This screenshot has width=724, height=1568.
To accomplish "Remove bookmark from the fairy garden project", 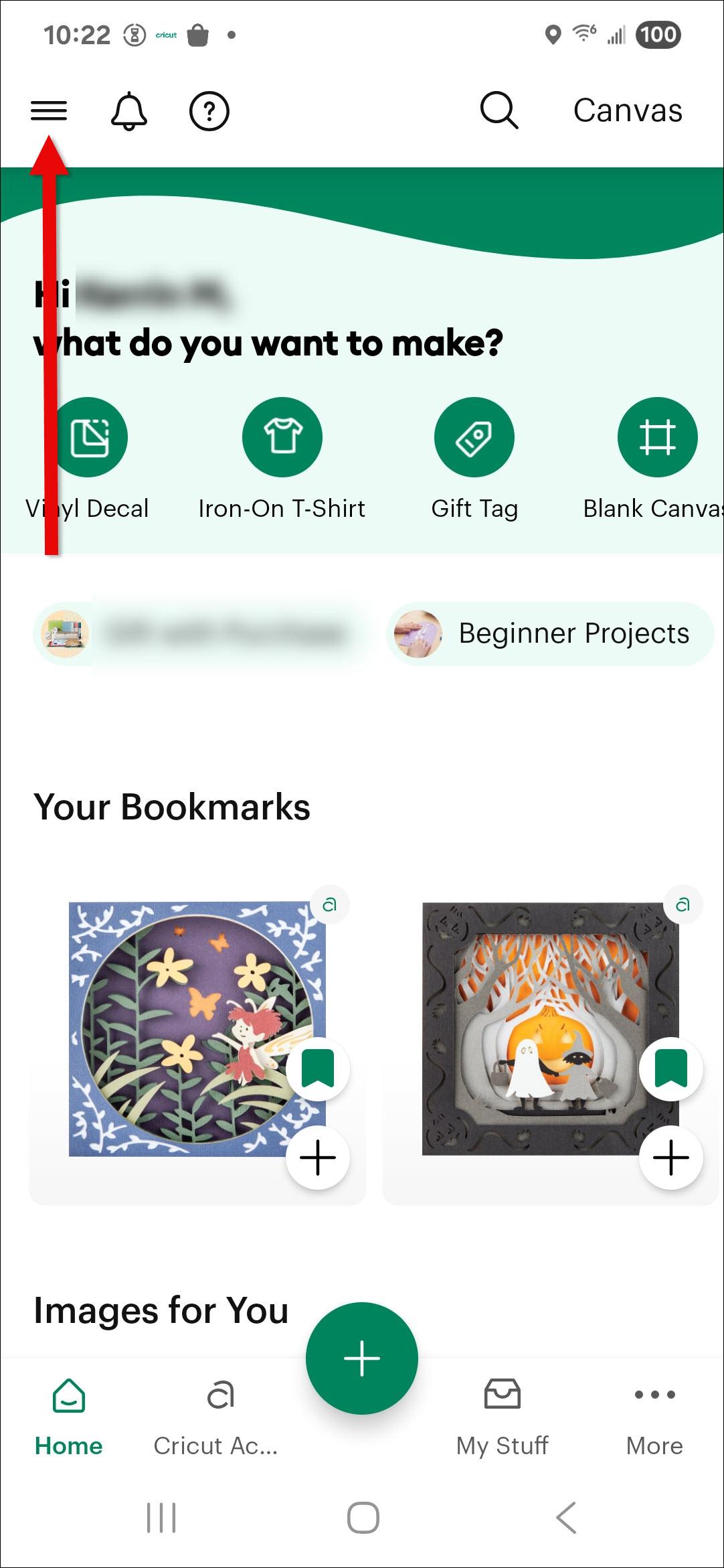I will point(318,1069).
